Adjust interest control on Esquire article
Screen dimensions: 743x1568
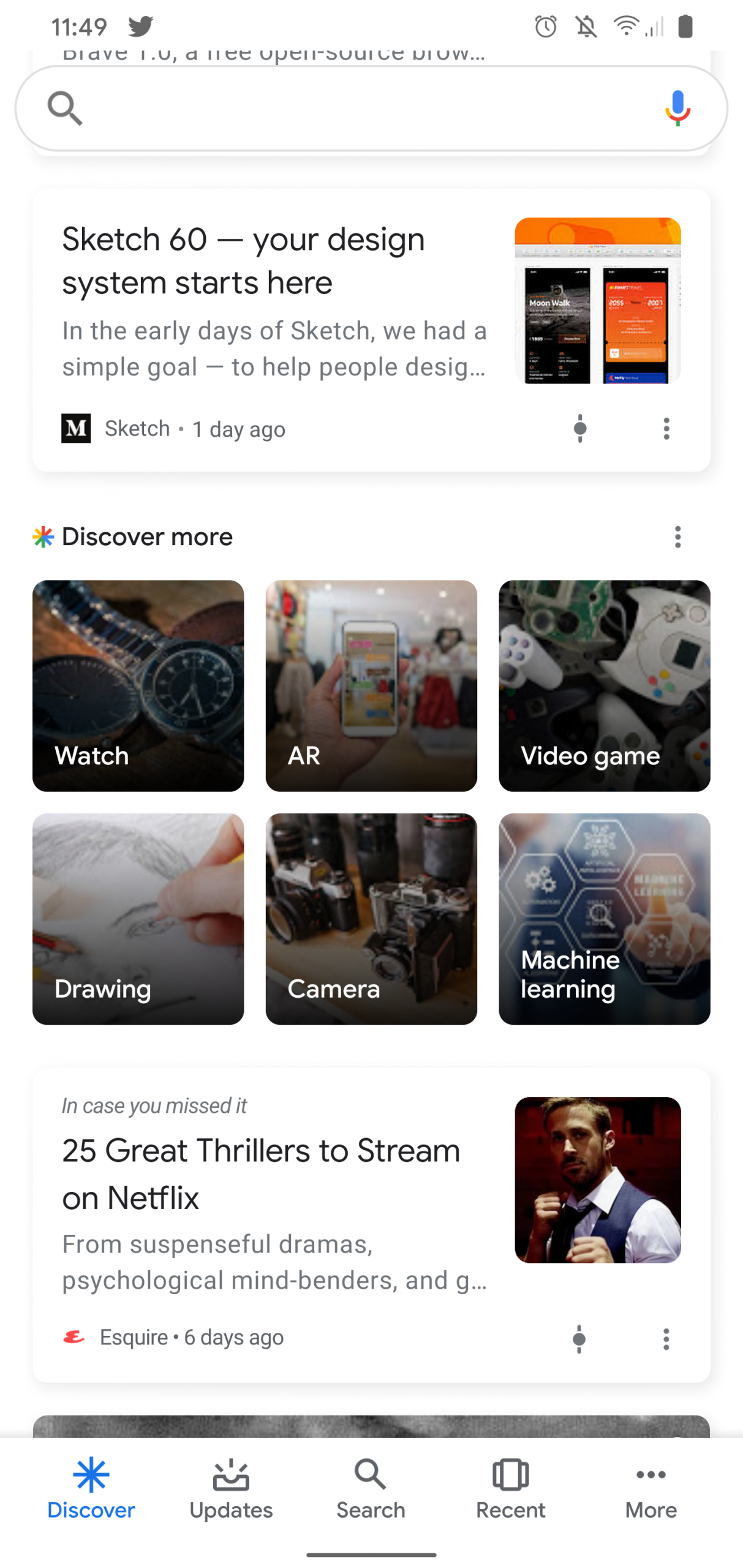pyautogui.click(x=579, y=1338)
